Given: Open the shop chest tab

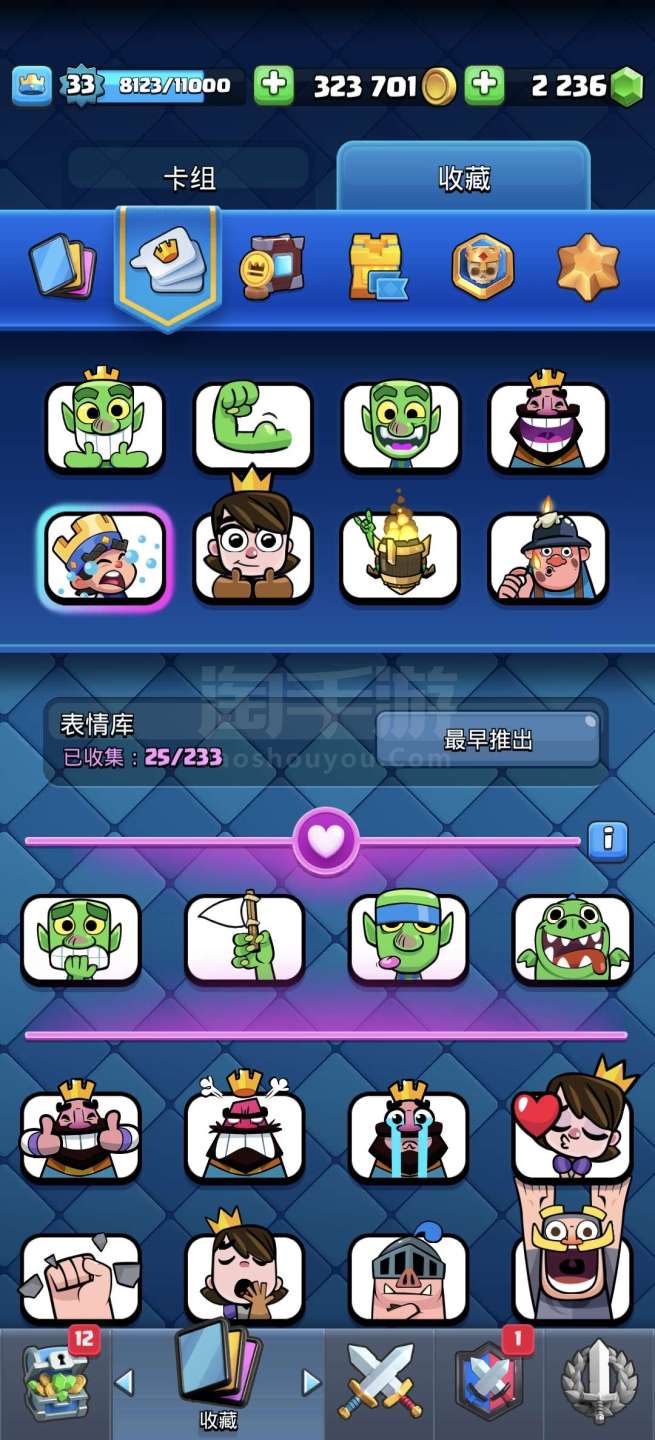Looking at the screenshot, I should click(55, 1383).
